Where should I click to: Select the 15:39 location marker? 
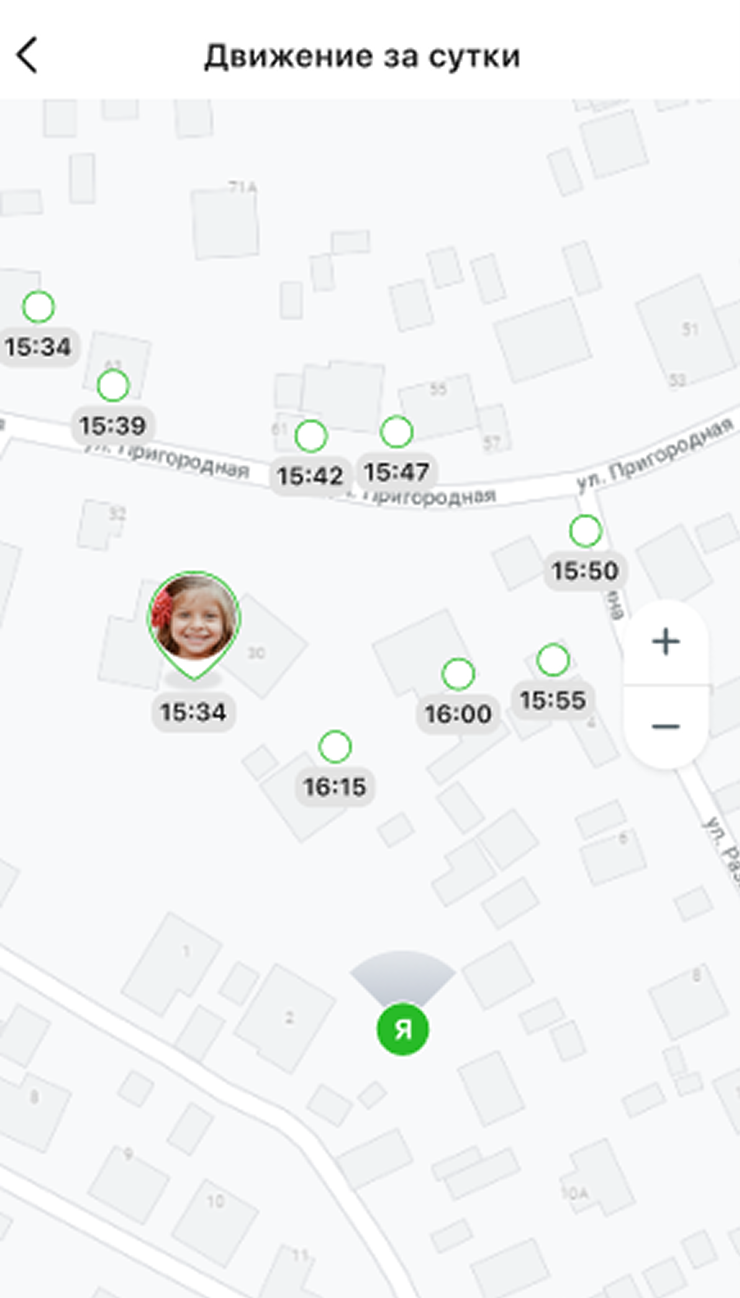click(113, 385)
